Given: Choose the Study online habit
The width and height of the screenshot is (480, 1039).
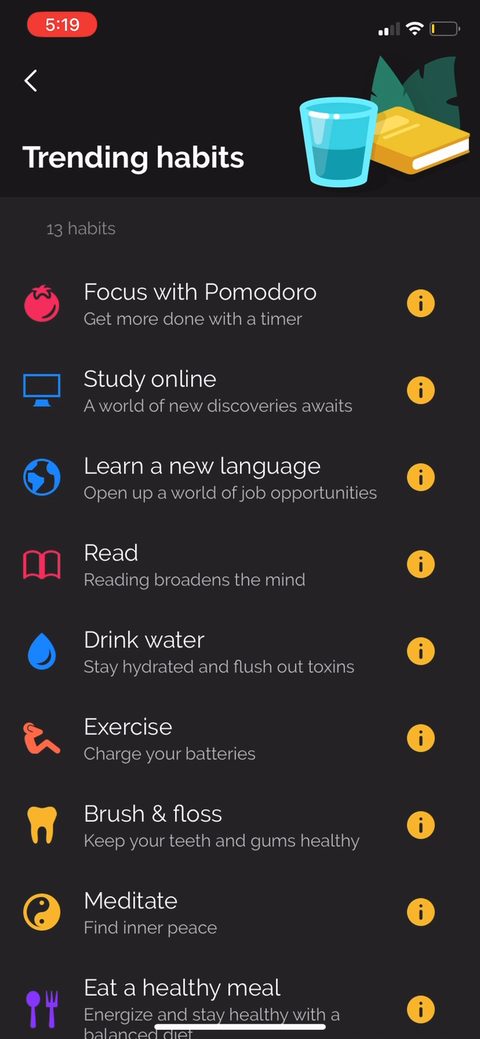Looking at the screenshot, I should click(x=240, y=390).
